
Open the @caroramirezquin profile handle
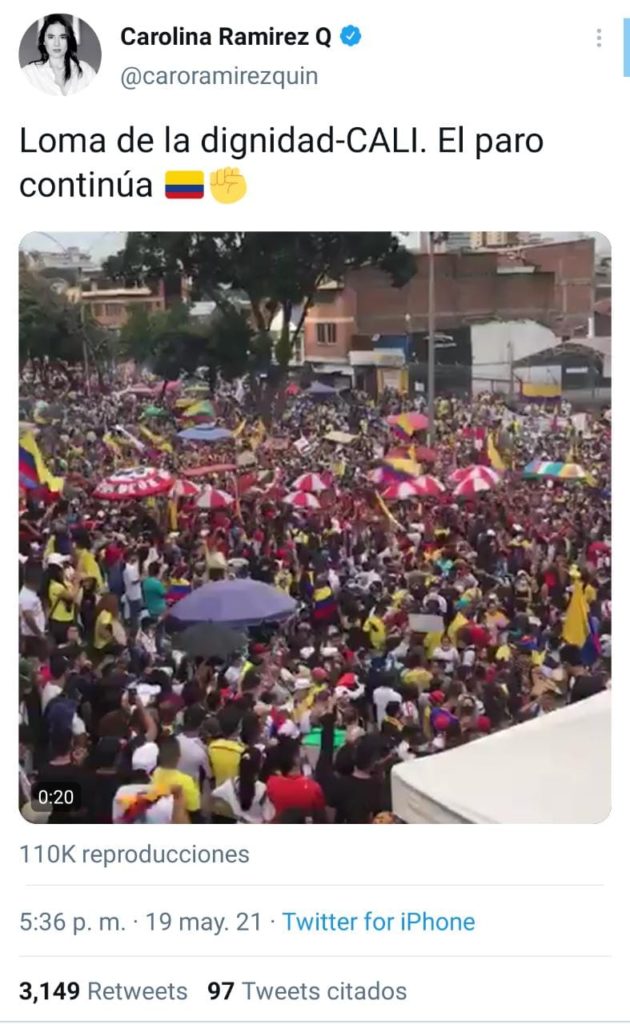[x=219, y=76]
